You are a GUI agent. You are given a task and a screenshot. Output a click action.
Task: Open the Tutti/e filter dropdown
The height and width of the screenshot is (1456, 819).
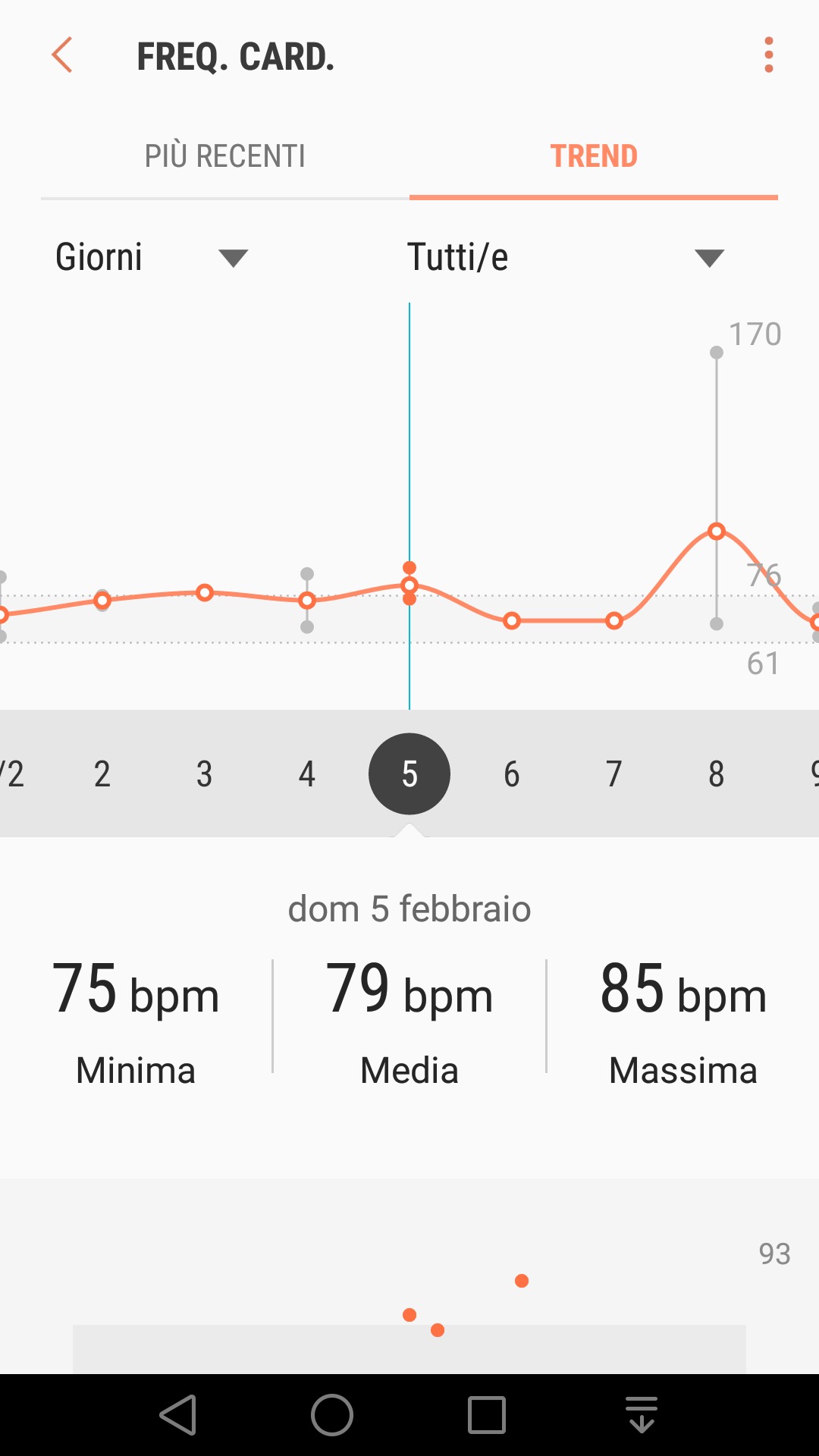click(x=565, y=257)
